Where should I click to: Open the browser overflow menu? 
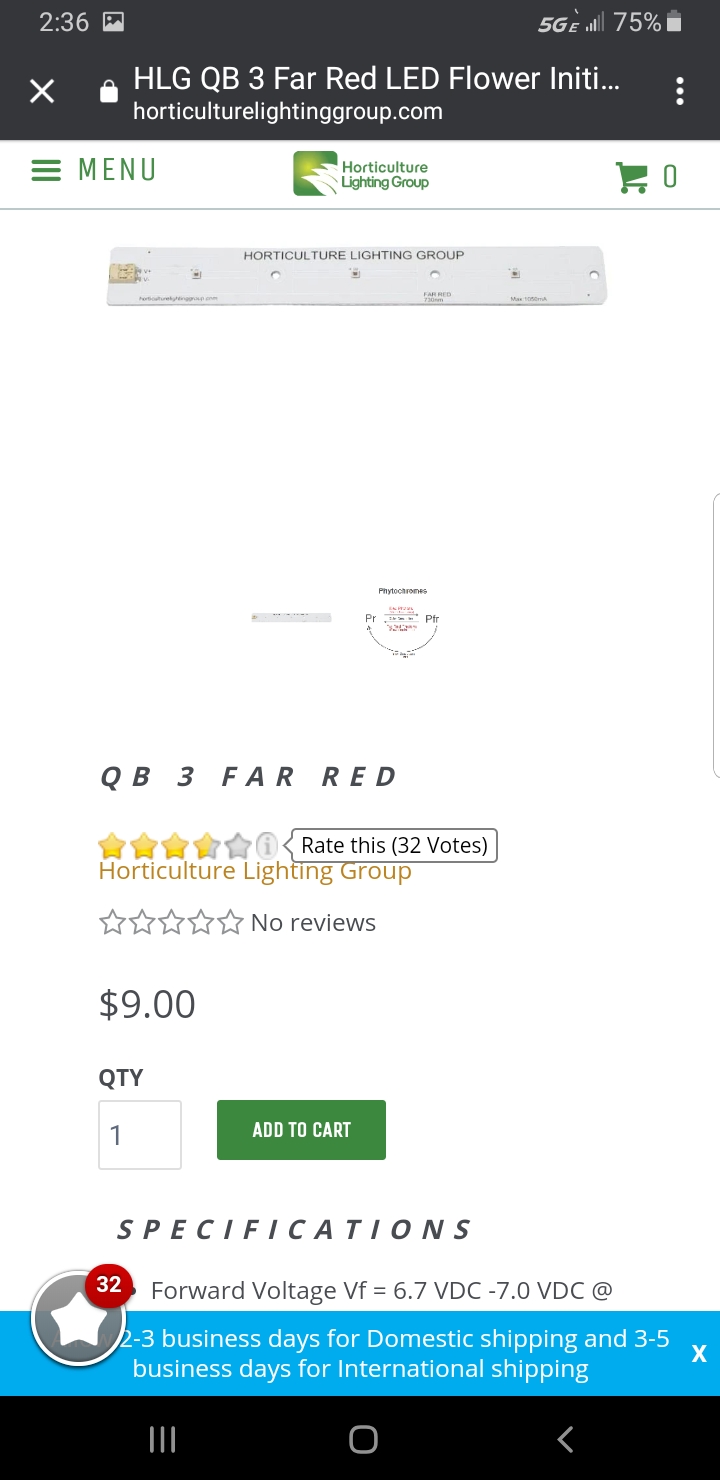680,92
